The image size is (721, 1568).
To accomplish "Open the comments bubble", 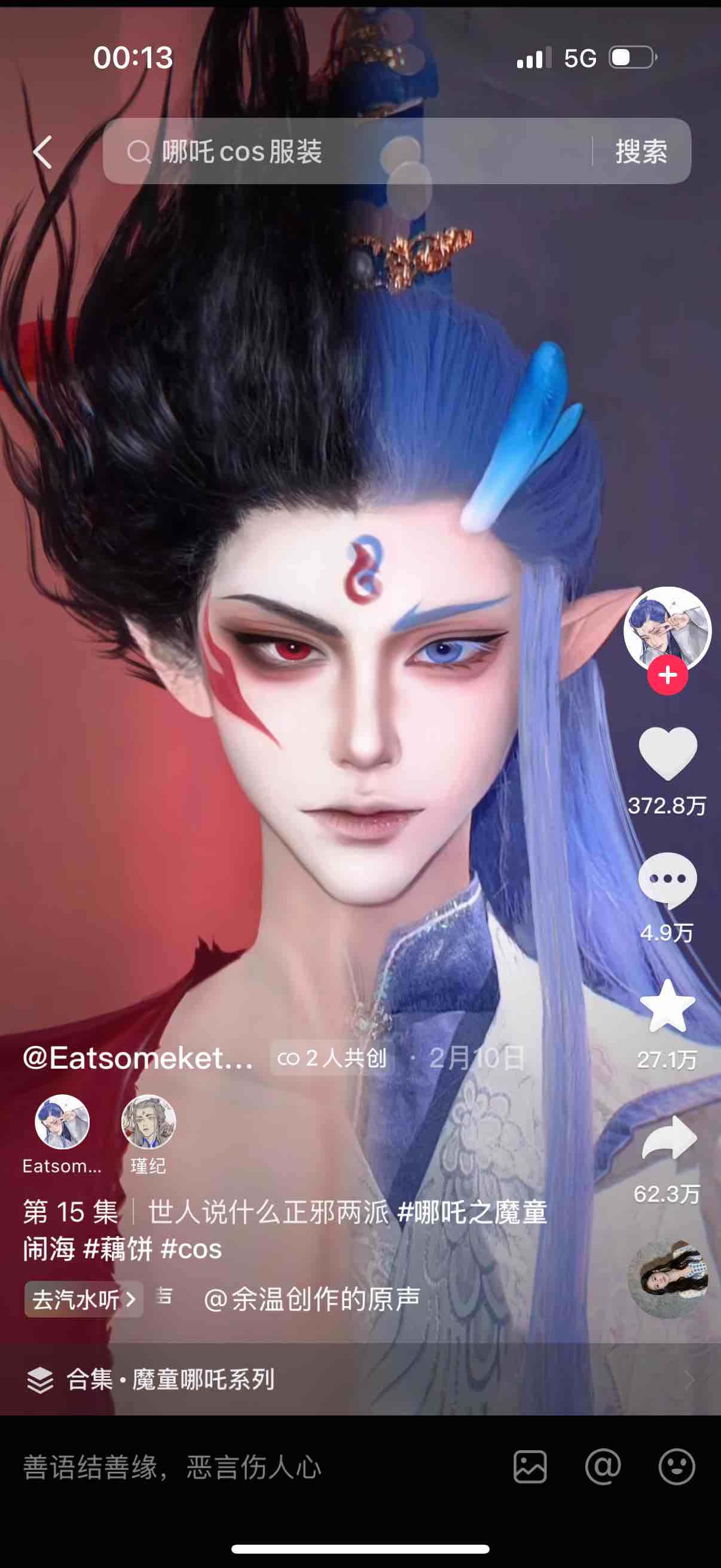I will [667, 880].
